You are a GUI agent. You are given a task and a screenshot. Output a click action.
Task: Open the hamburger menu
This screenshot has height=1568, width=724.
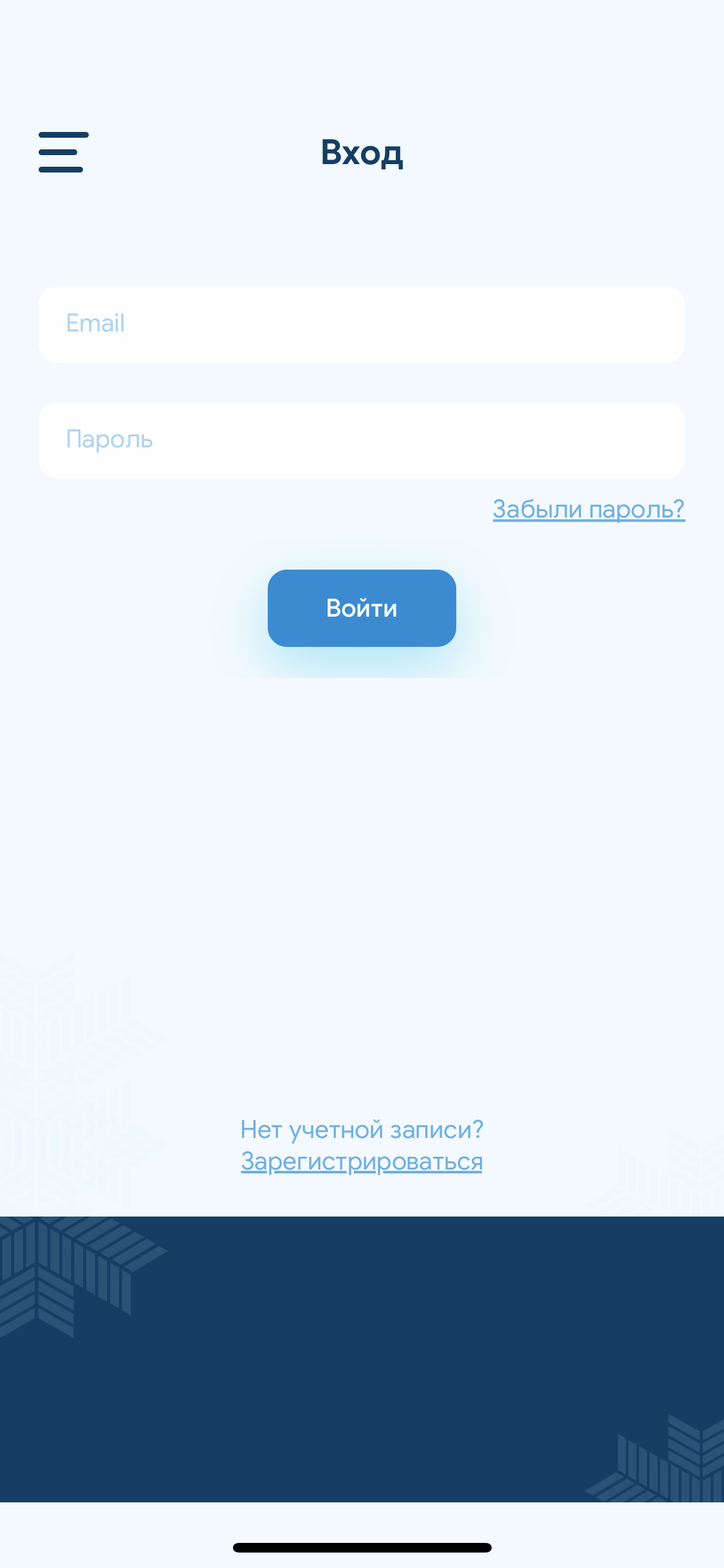point(63,152)
